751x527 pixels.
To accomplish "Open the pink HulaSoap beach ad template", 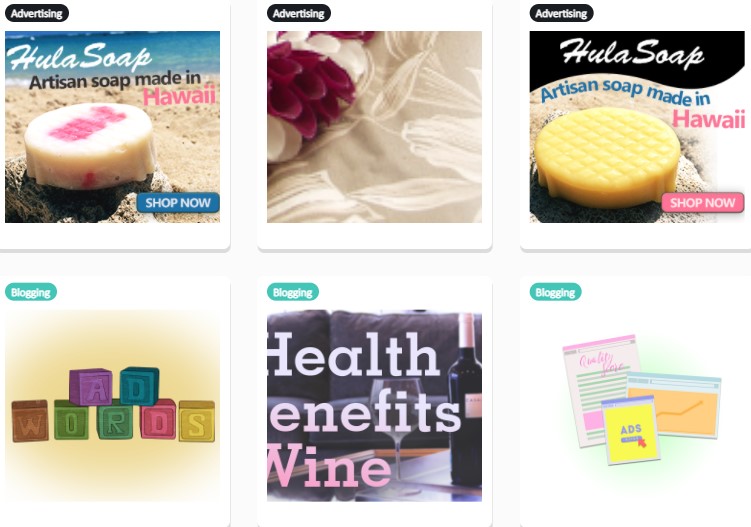I will point(112,127).
